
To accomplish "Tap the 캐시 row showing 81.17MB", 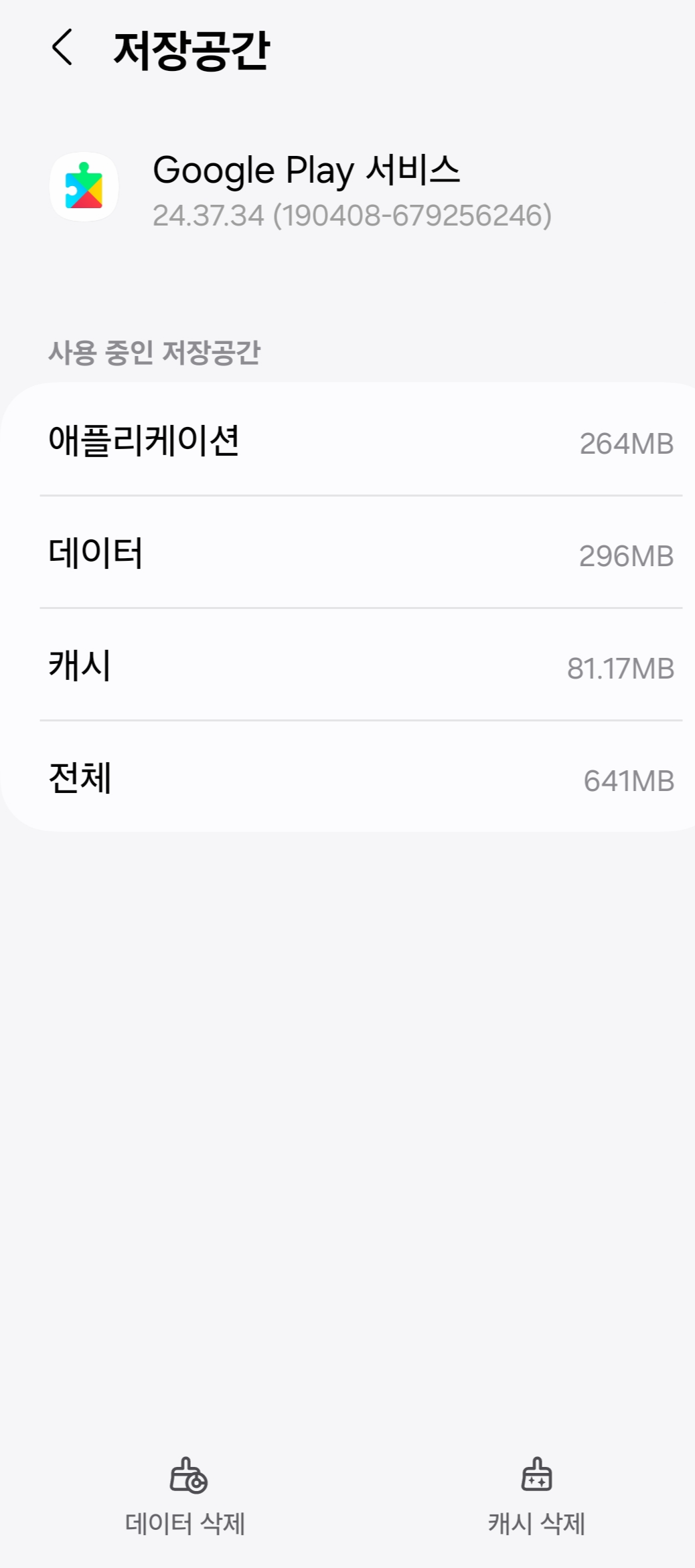I will (x=347, y=667).
